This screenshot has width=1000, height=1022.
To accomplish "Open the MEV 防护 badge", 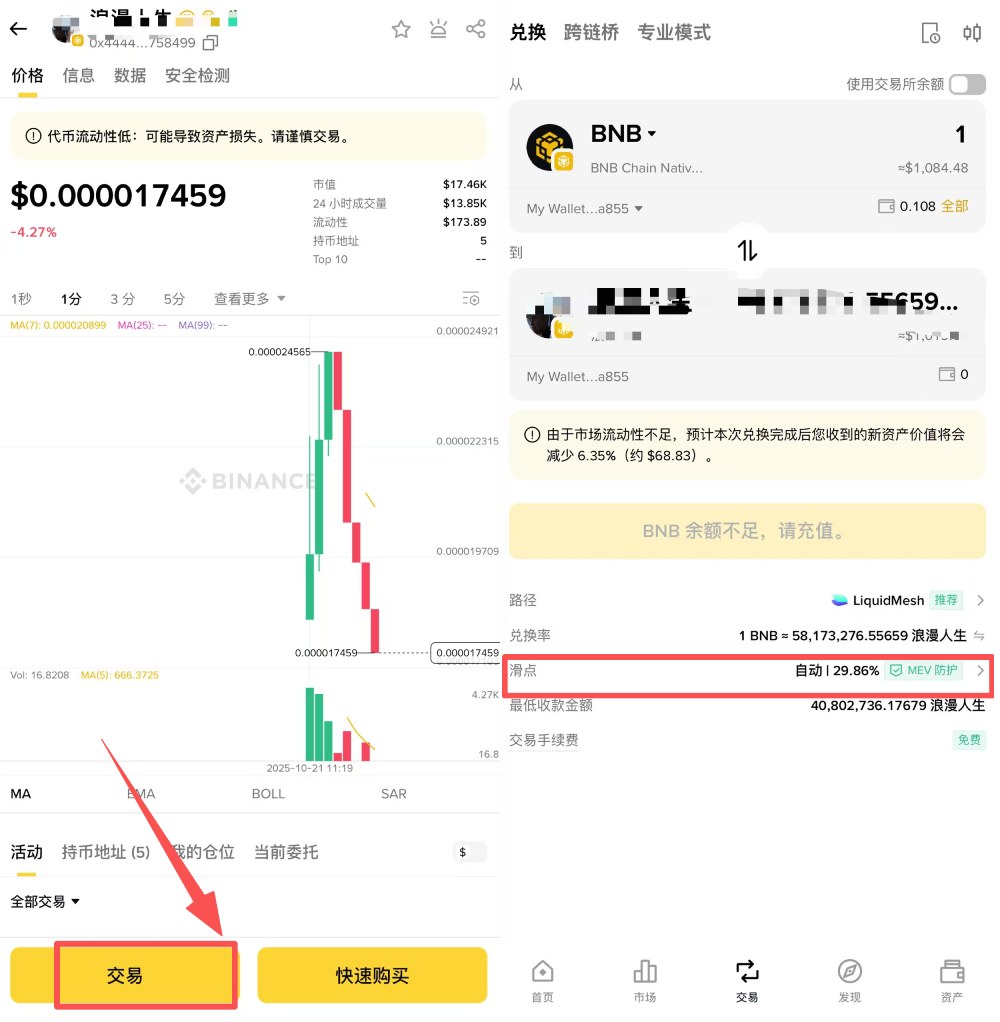I will (923, 671).
